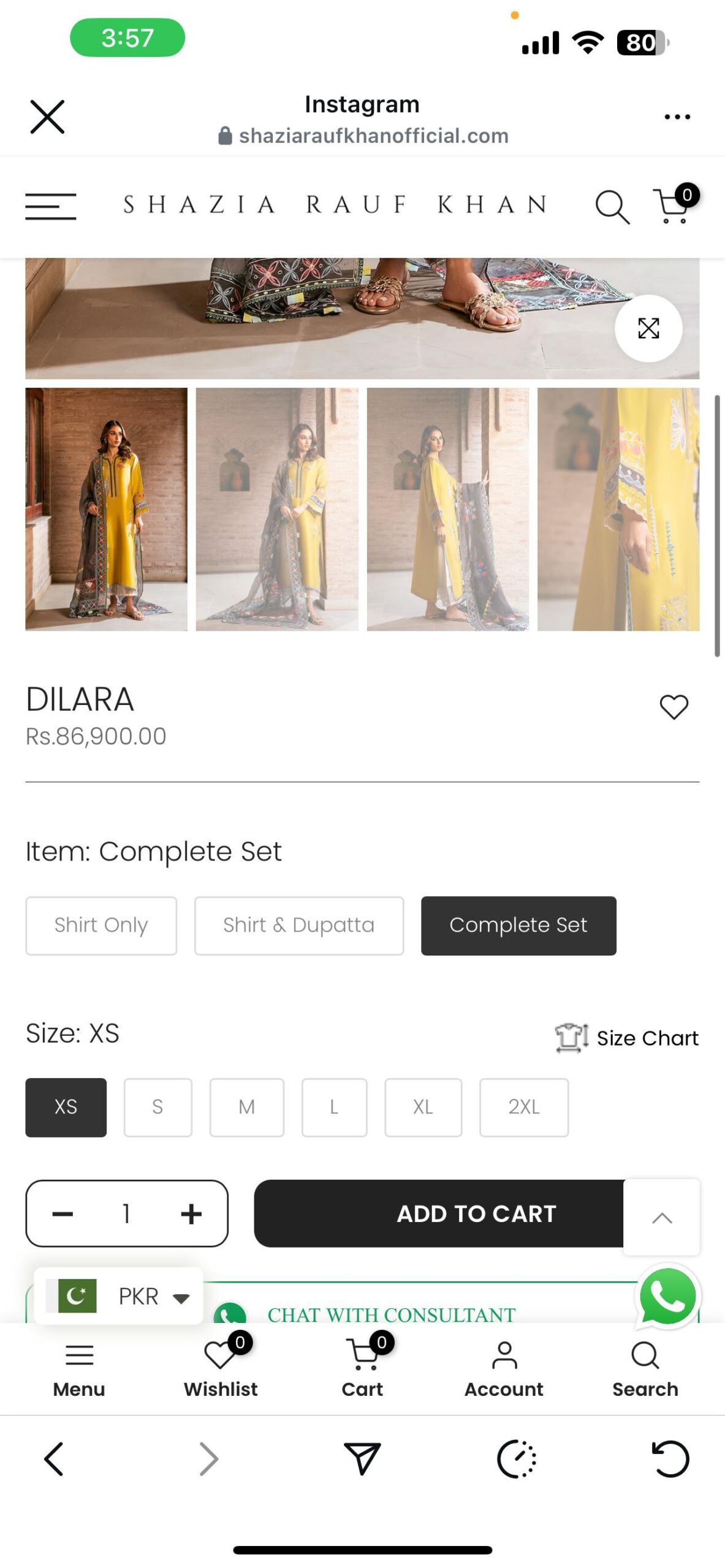
Task: Pick size M
Action: point(246,1107)
